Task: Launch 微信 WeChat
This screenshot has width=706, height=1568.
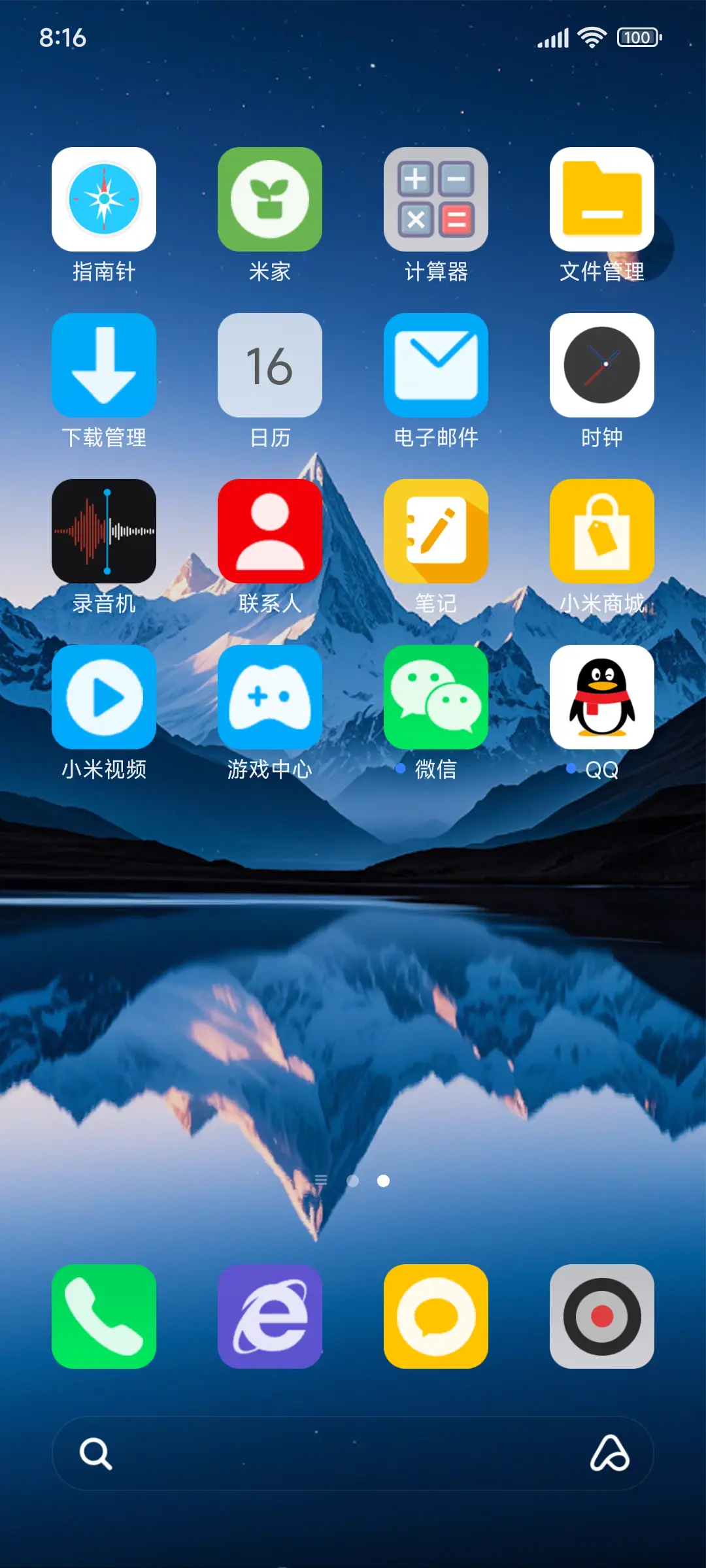Action: tap(436, 697)
